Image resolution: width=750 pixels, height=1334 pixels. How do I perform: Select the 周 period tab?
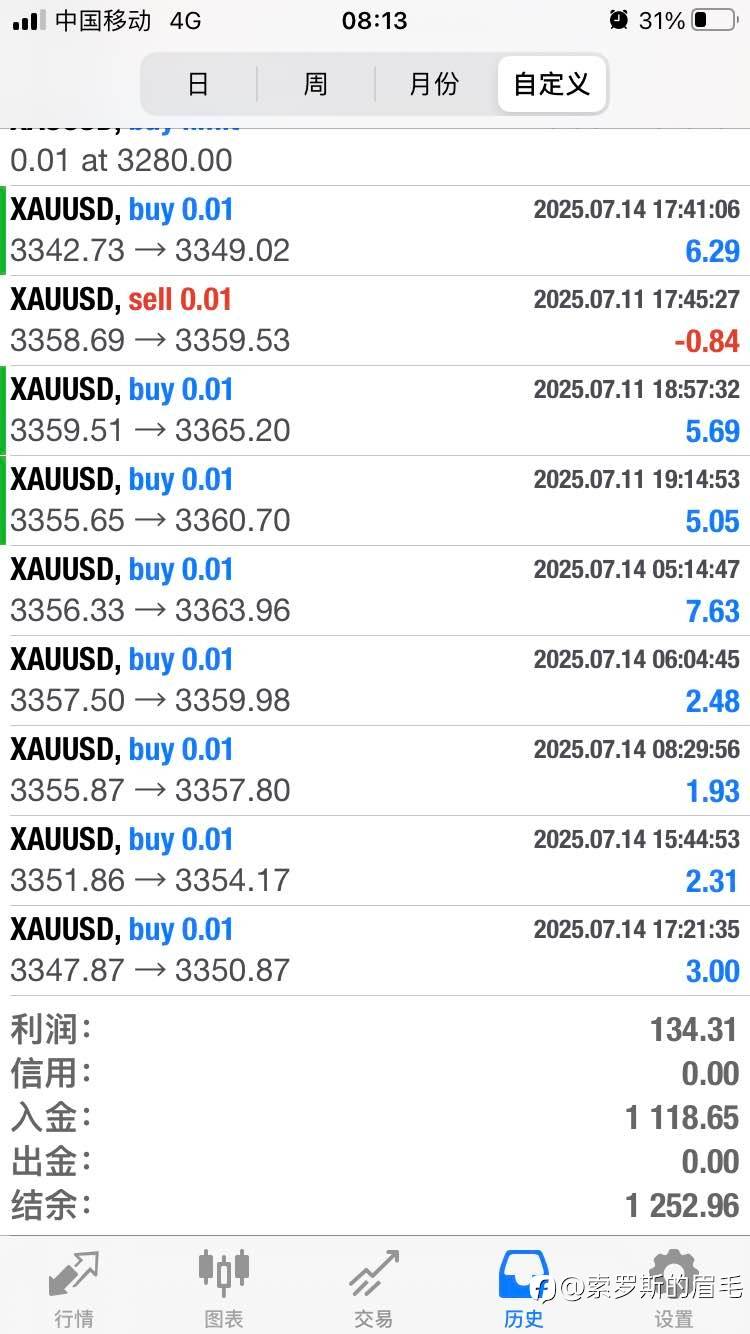coord(316,84)
